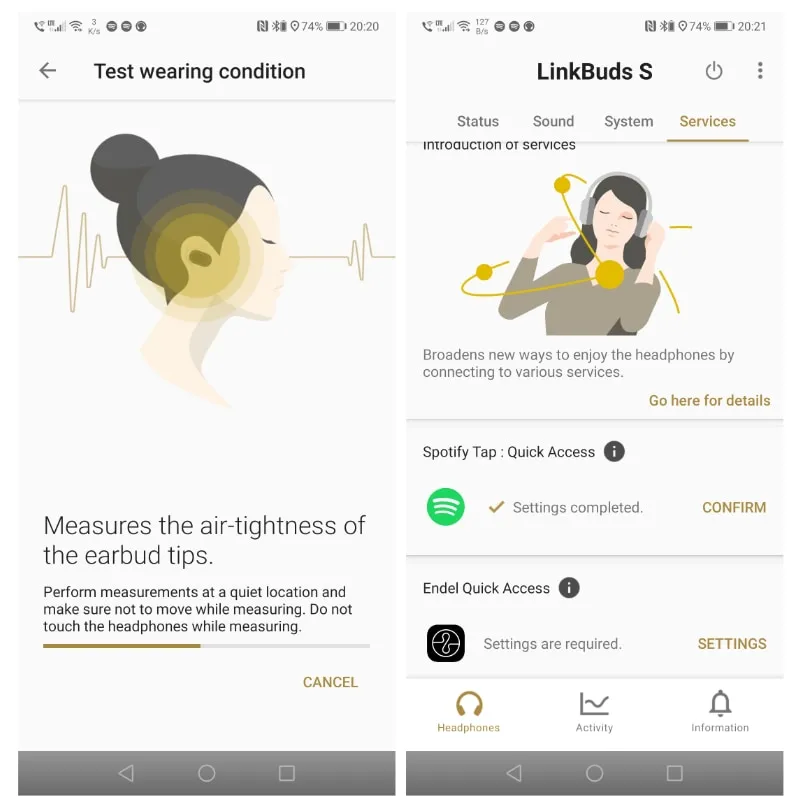The width and height of the screenshot is (800, 807).
Task: Switch to the Status tab
Action: click(477, 121)
